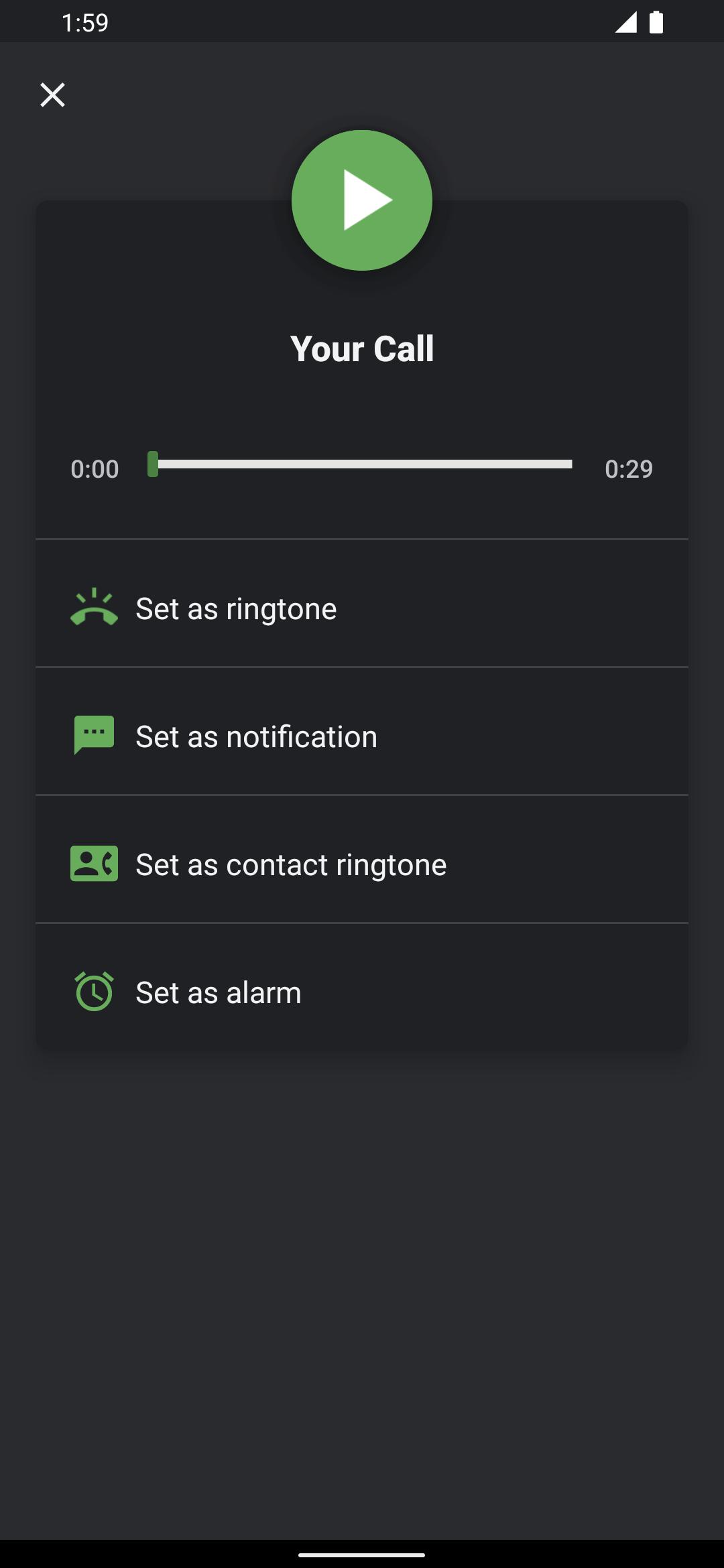The image size is (724, 1568).
Task: Play the Your Call ringtone
Action: 362,200
